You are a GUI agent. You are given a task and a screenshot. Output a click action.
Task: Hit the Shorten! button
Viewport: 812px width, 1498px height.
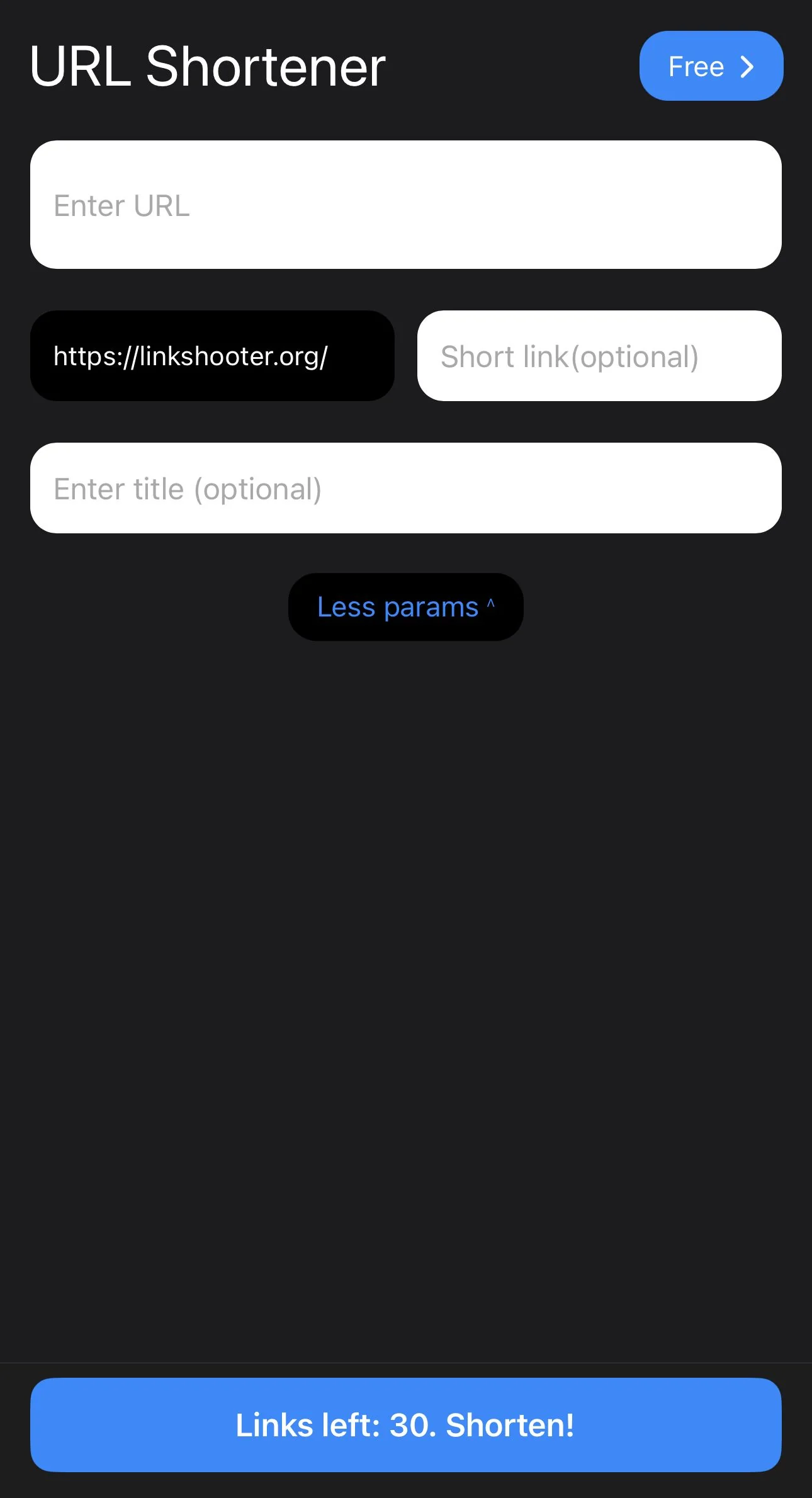(x=406, y=1425)
